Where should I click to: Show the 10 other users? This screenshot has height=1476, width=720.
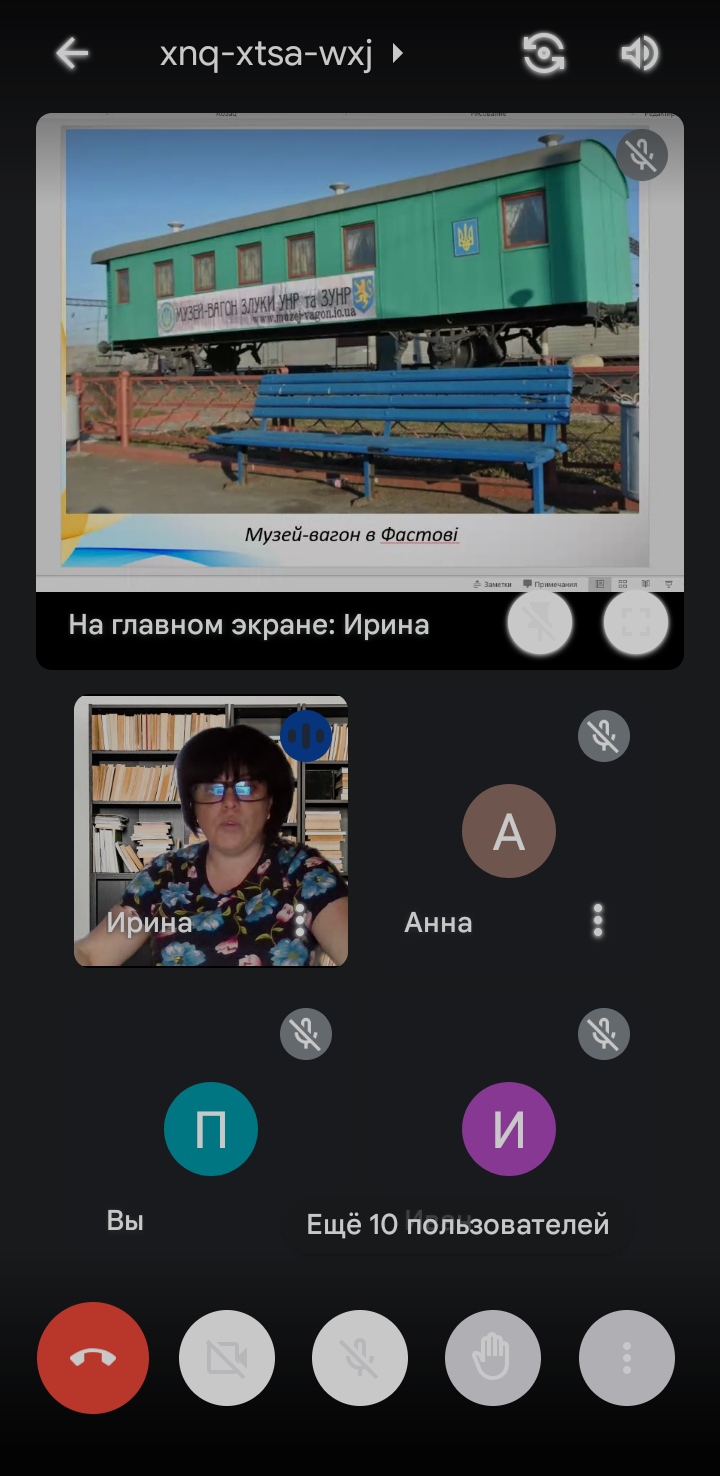pyautogui.click(x=458, y=1224)
